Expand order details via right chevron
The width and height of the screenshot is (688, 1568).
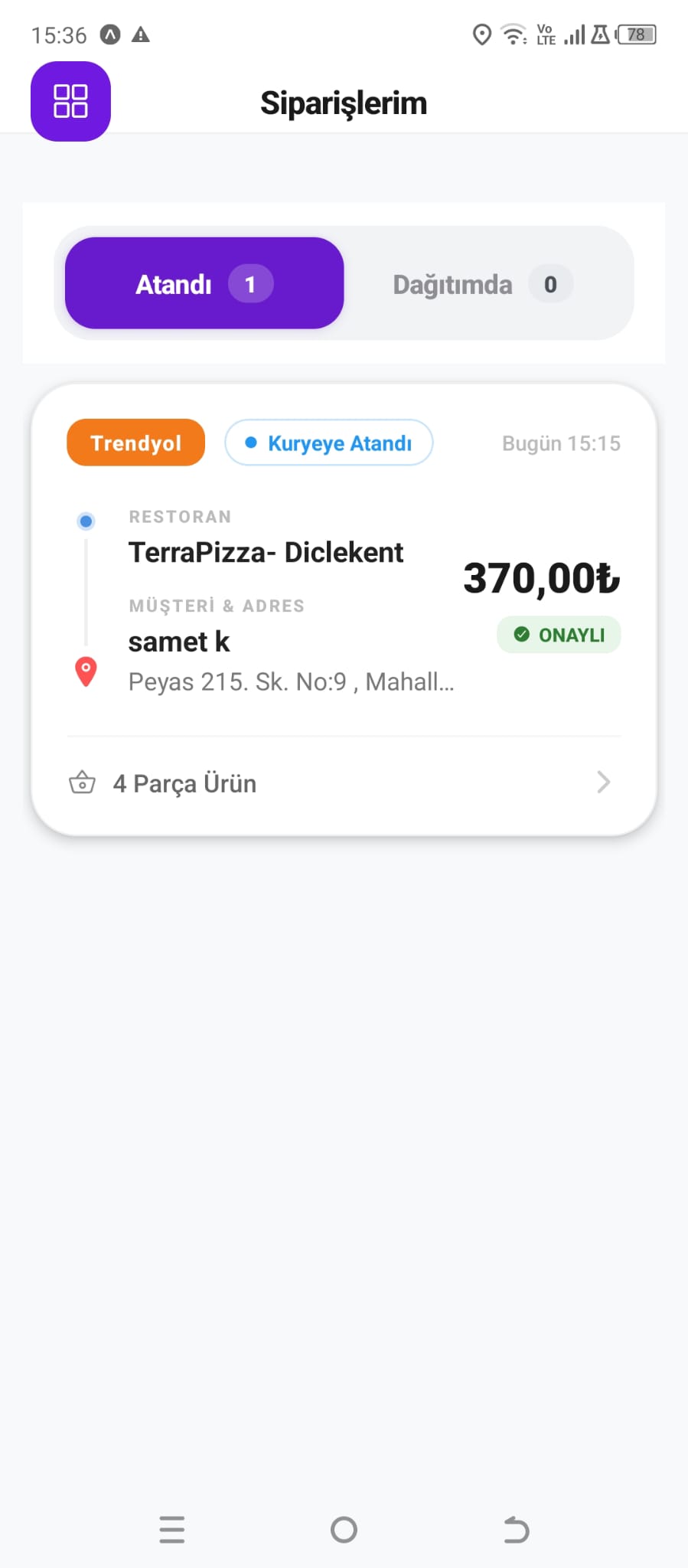pyautogui.click(x=604, y=782)
